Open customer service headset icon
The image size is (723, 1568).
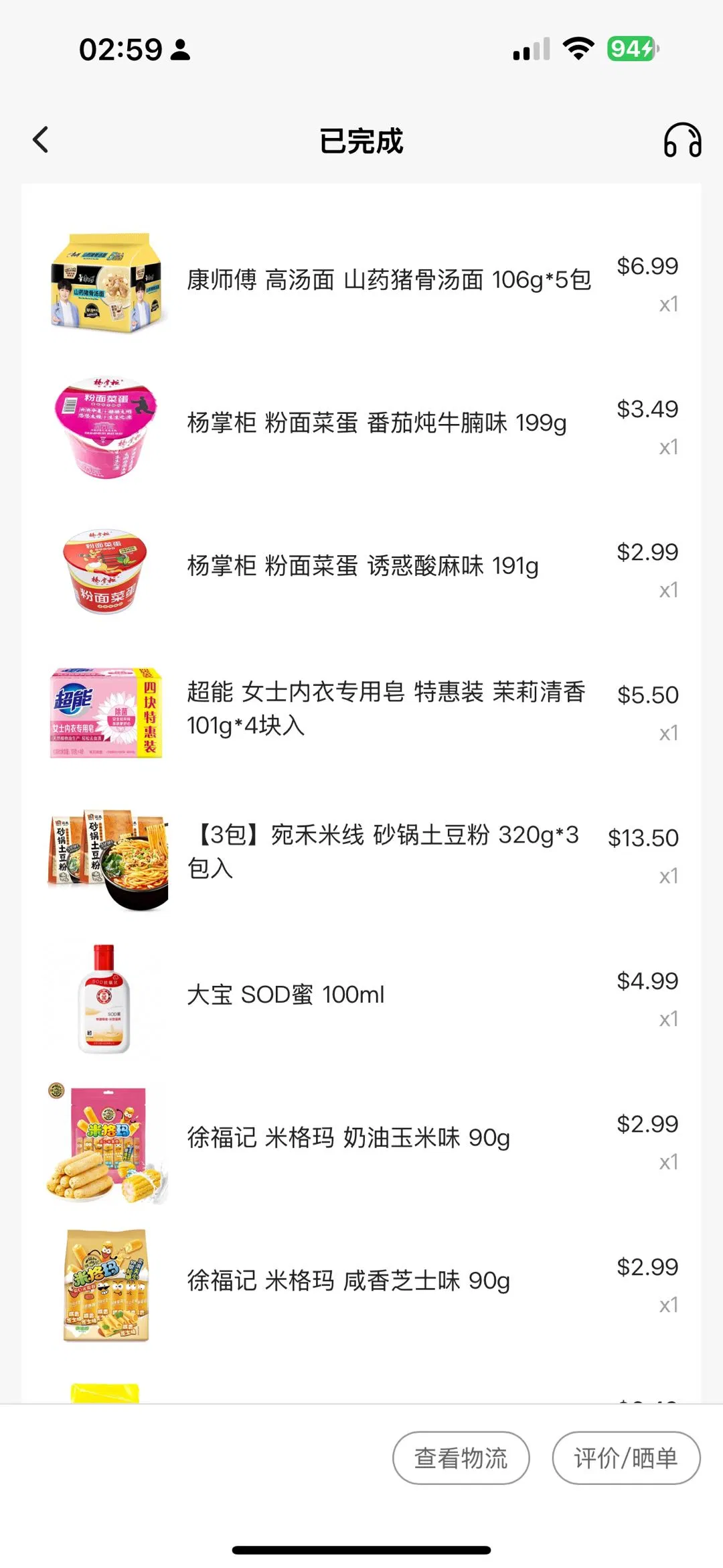pos(682,140)
